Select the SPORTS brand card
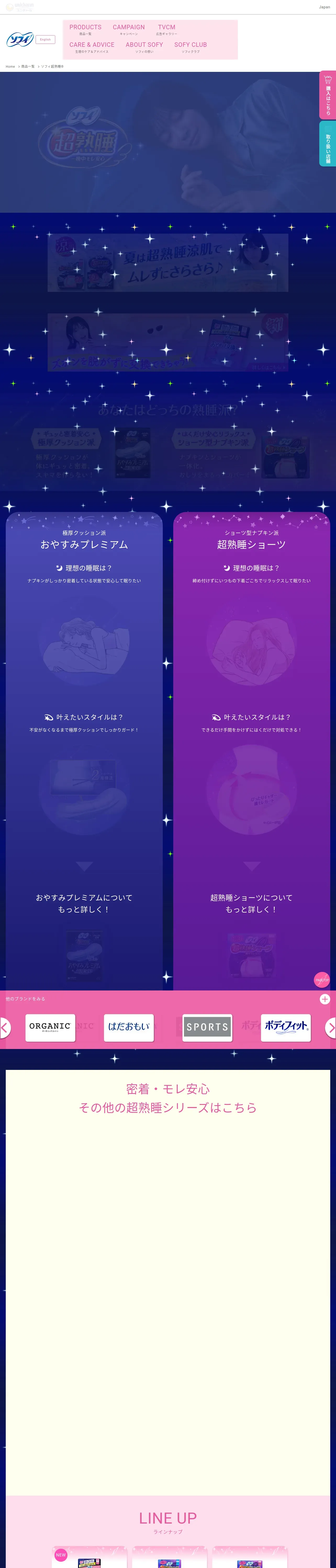Screen dimensions: 336x1568 pyautogui.click(x=207, y=1028)
